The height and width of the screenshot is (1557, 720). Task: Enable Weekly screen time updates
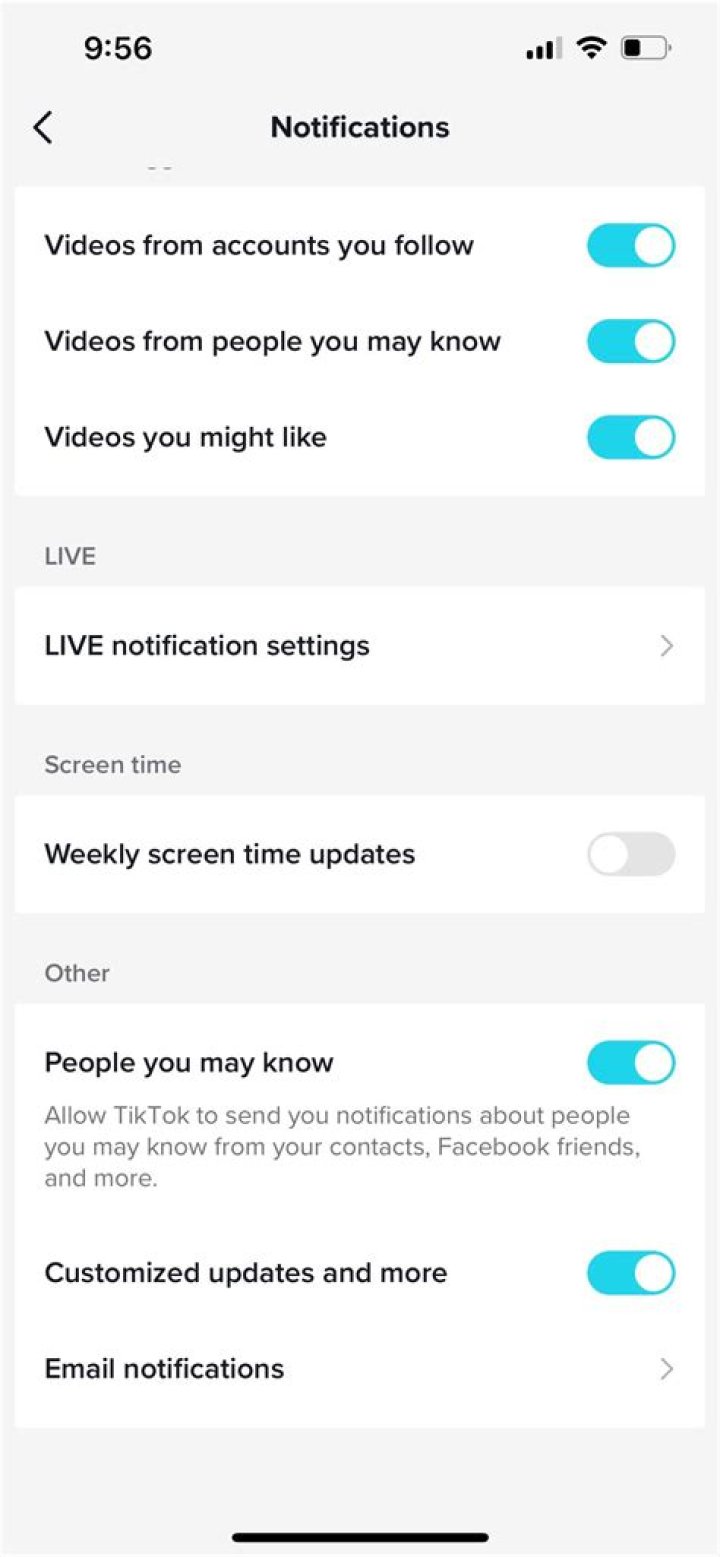630,854
